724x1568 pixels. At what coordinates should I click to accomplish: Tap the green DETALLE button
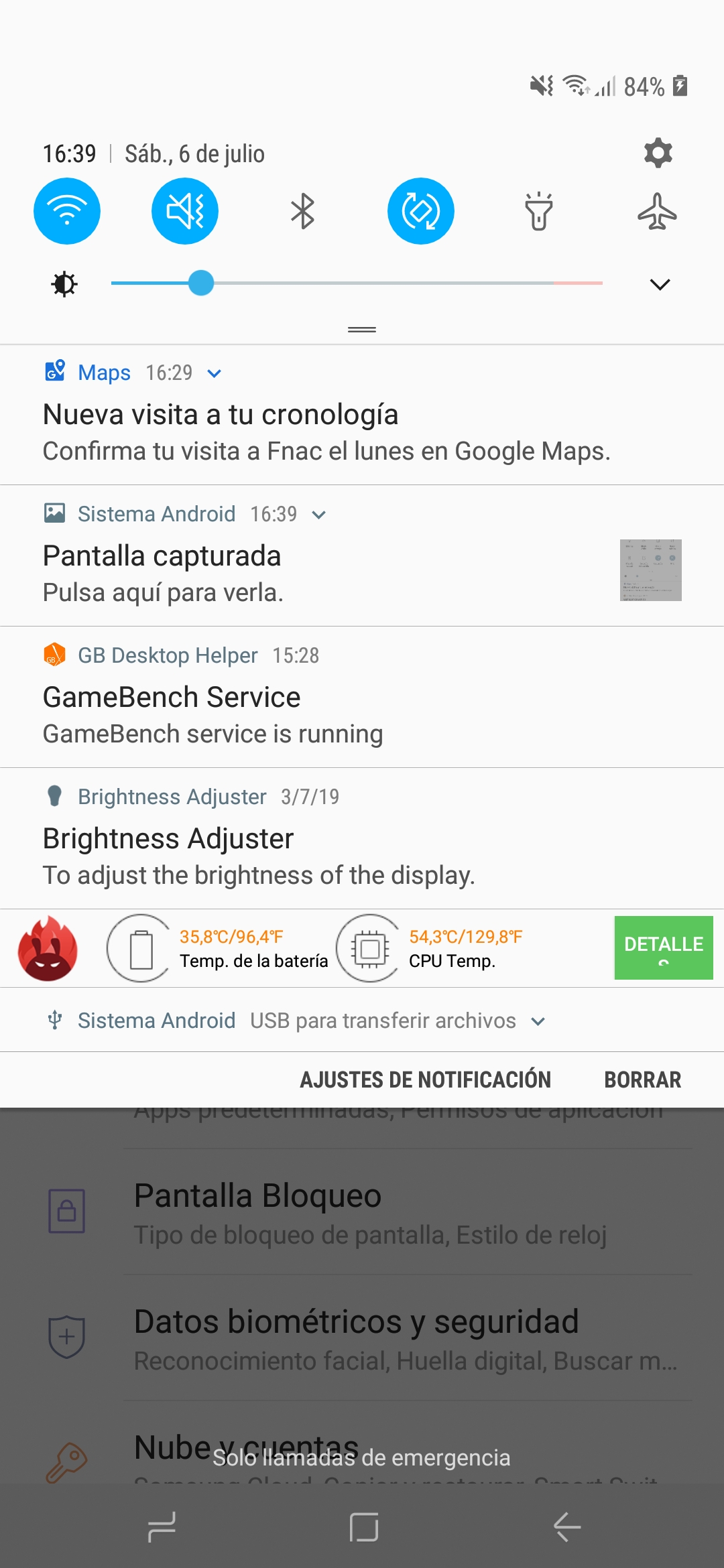664,948
